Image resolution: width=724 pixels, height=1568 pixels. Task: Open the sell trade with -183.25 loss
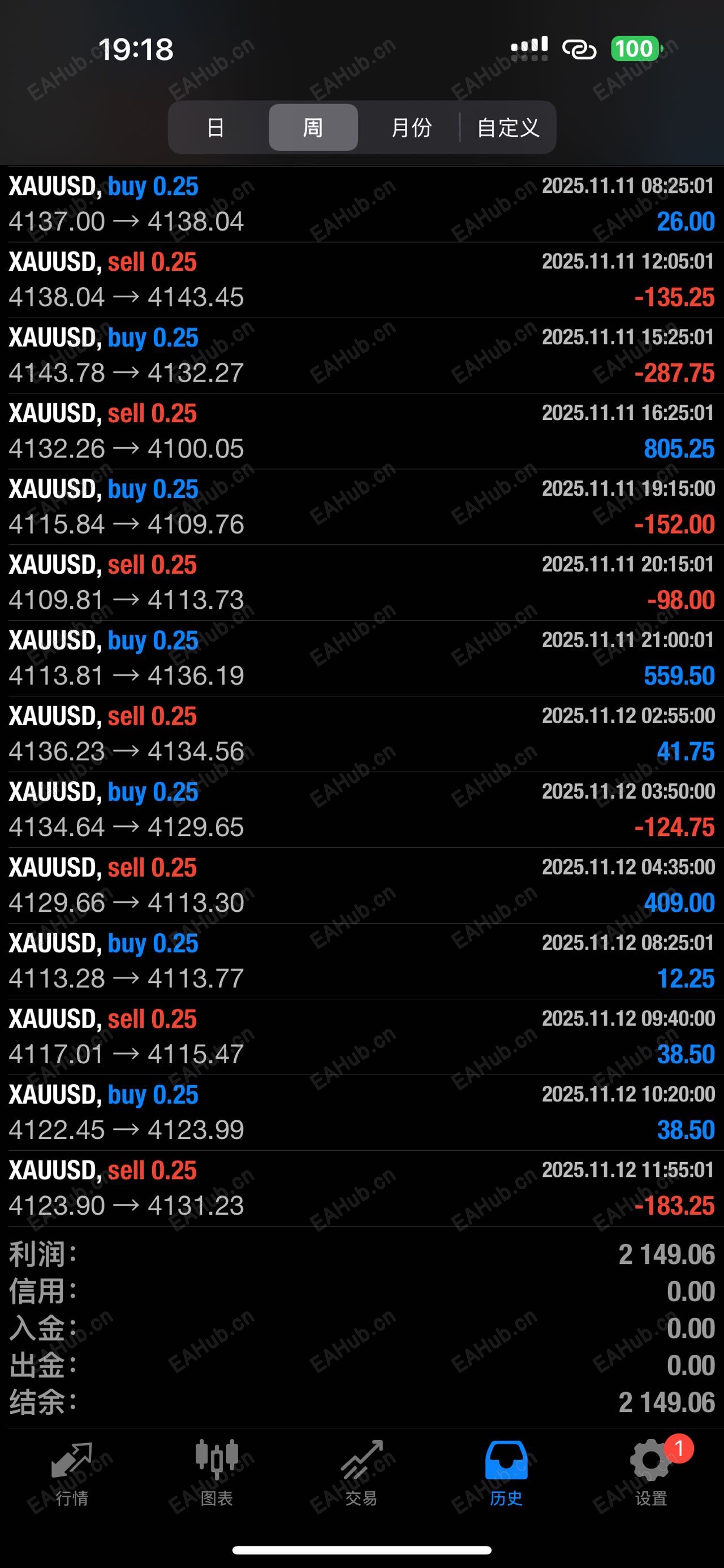coord(361,1188)
